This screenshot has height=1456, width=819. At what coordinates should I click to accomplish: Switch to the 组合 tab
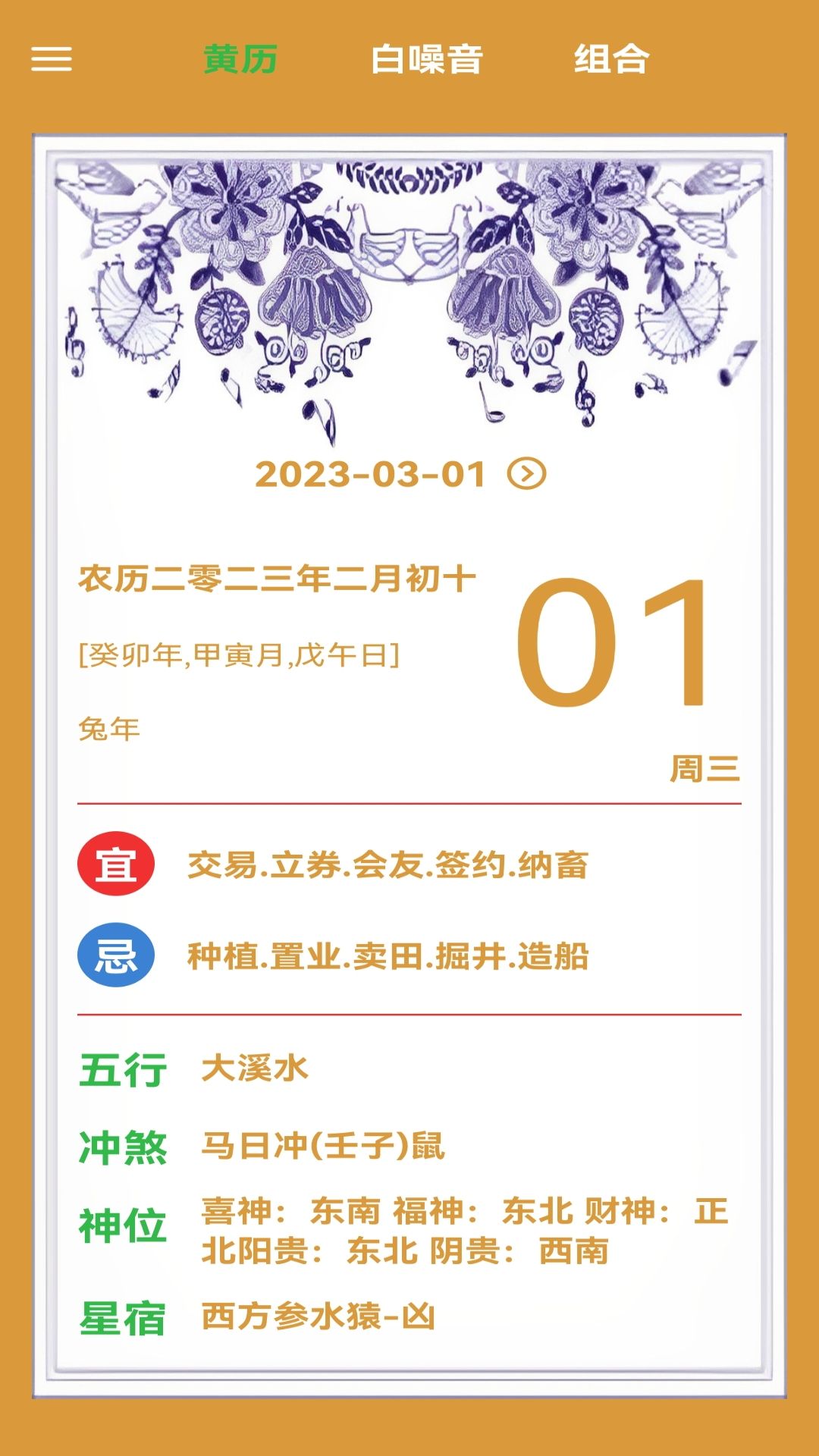pos(611,59)
